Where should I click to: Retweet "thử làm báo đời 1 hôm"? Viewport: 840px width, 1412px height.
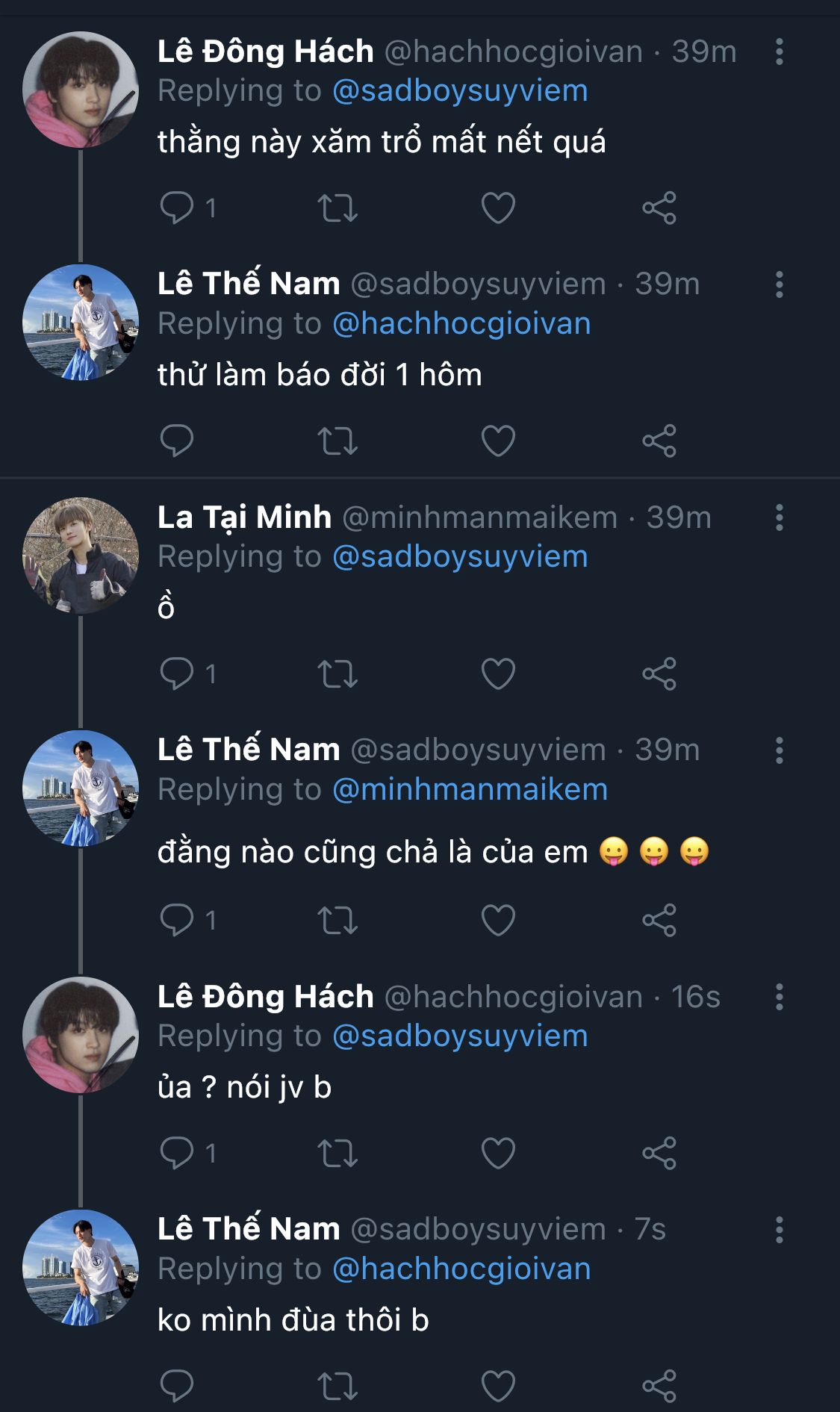point(337,441)
